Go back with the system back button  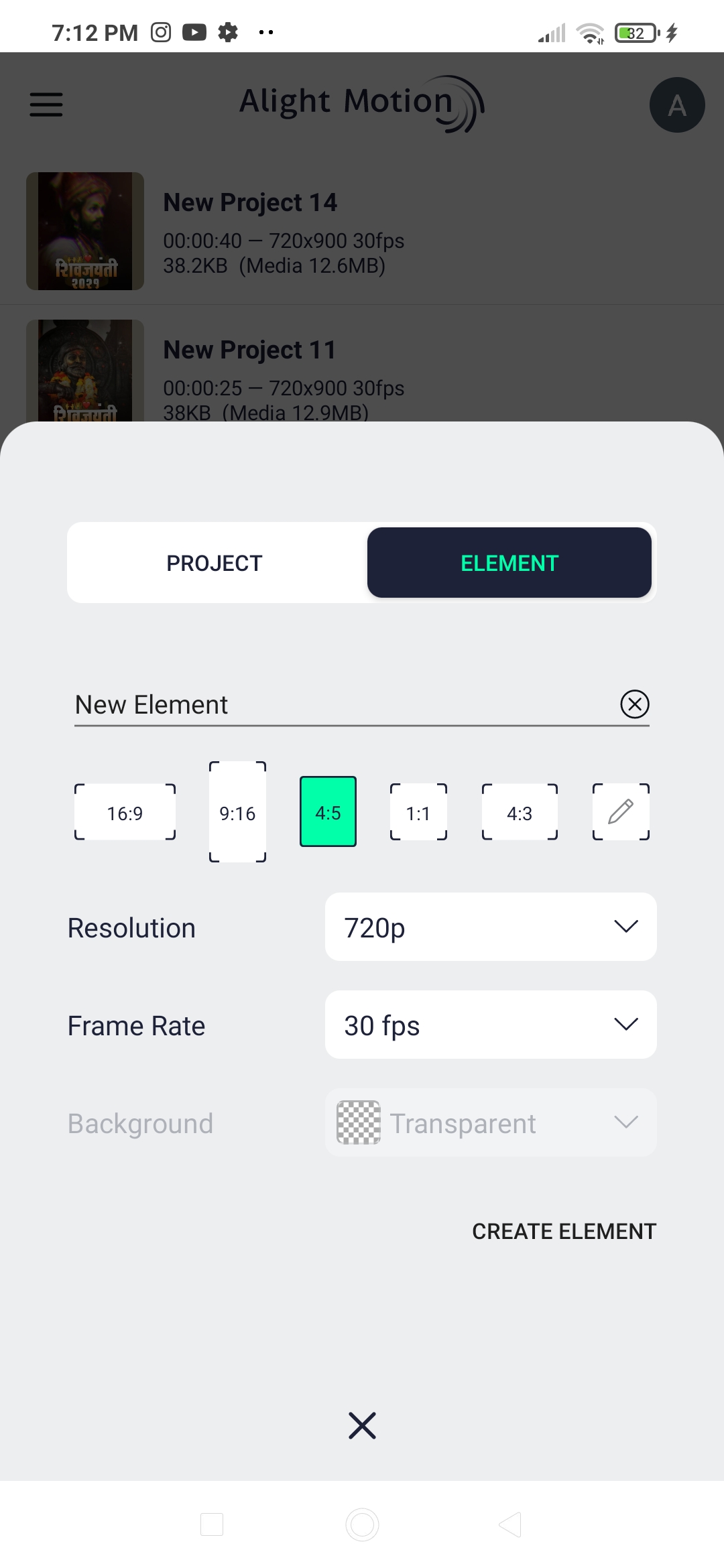(x=511, y=1524)
